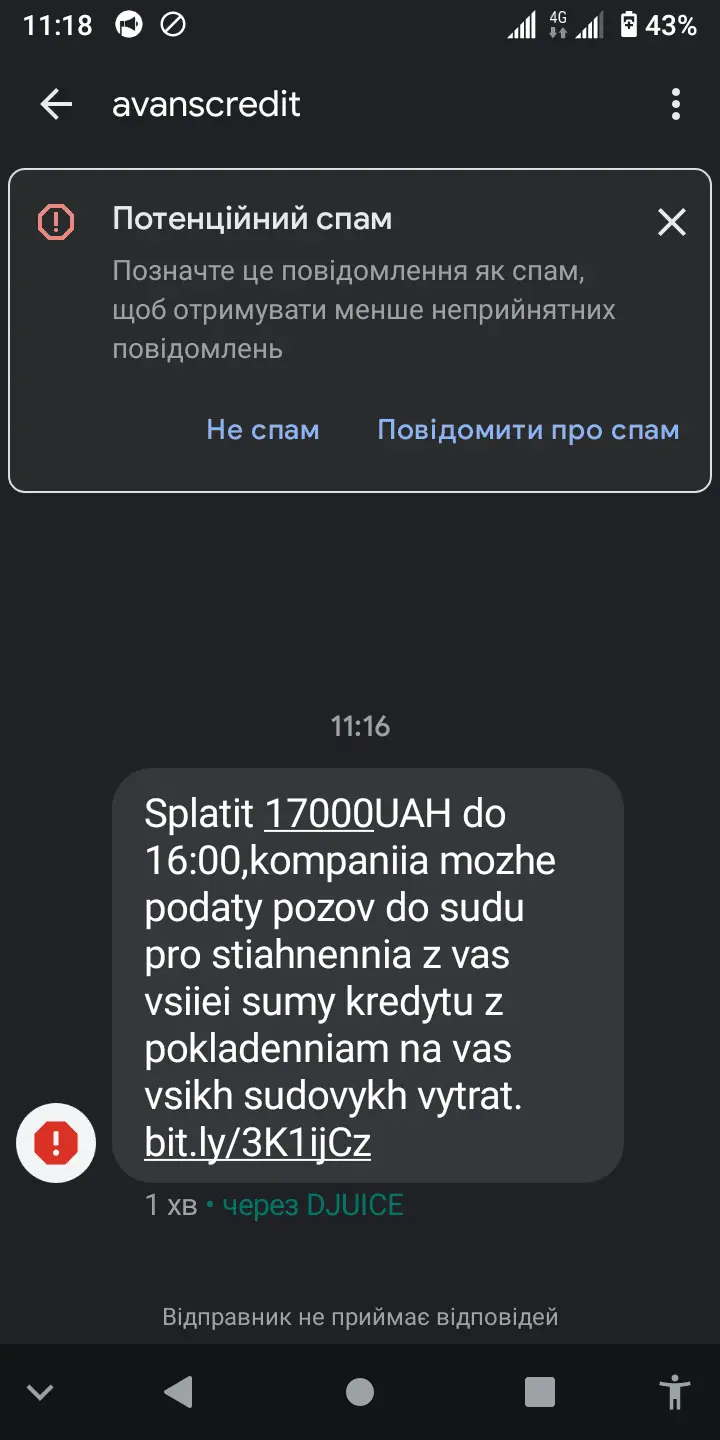The width and height of the screenshot is (720, 1440).
Task: Tap the red spam warning icon beside the message
Action: [56, 1142]
